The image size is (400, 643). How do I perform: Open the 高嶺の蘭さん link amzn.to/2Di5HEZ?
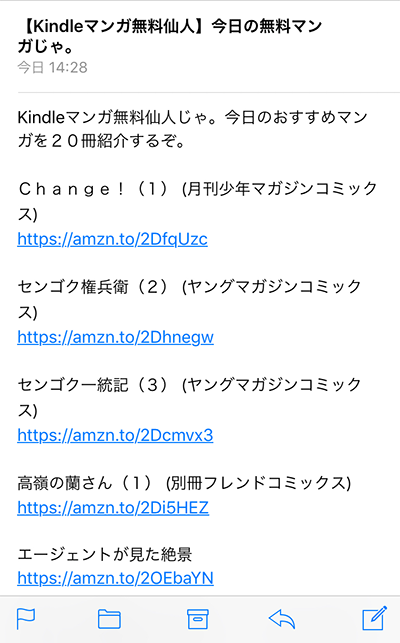pos(113,508)
